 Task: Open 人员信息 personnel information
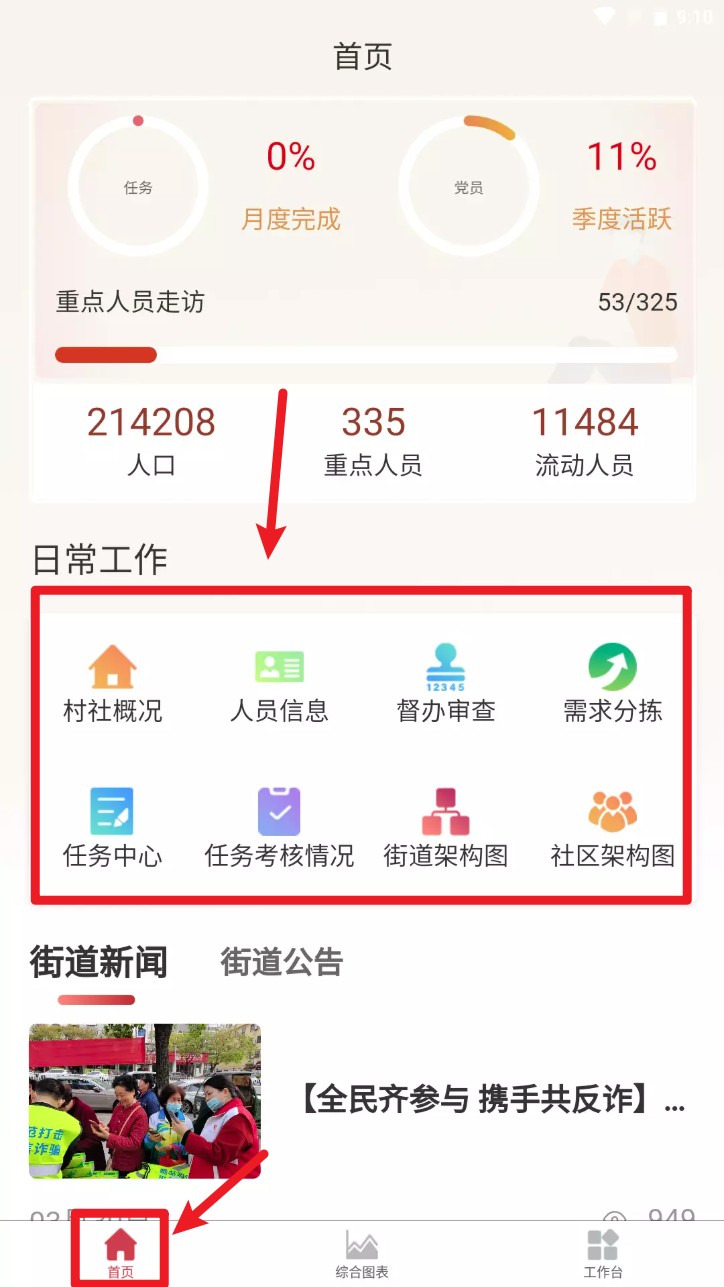click(279, 684)
